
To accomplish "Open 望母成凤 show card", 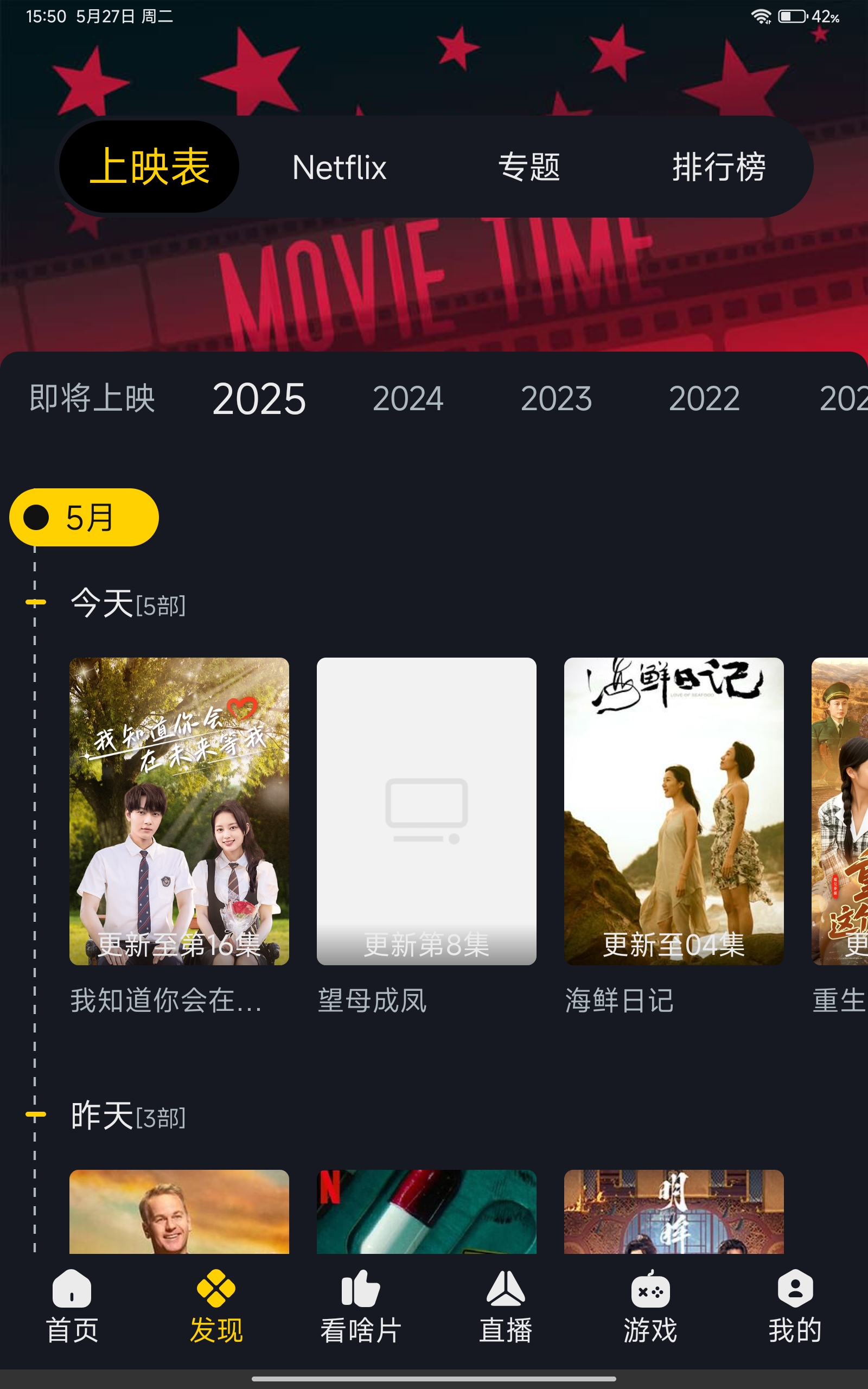I will click(426, 811).
